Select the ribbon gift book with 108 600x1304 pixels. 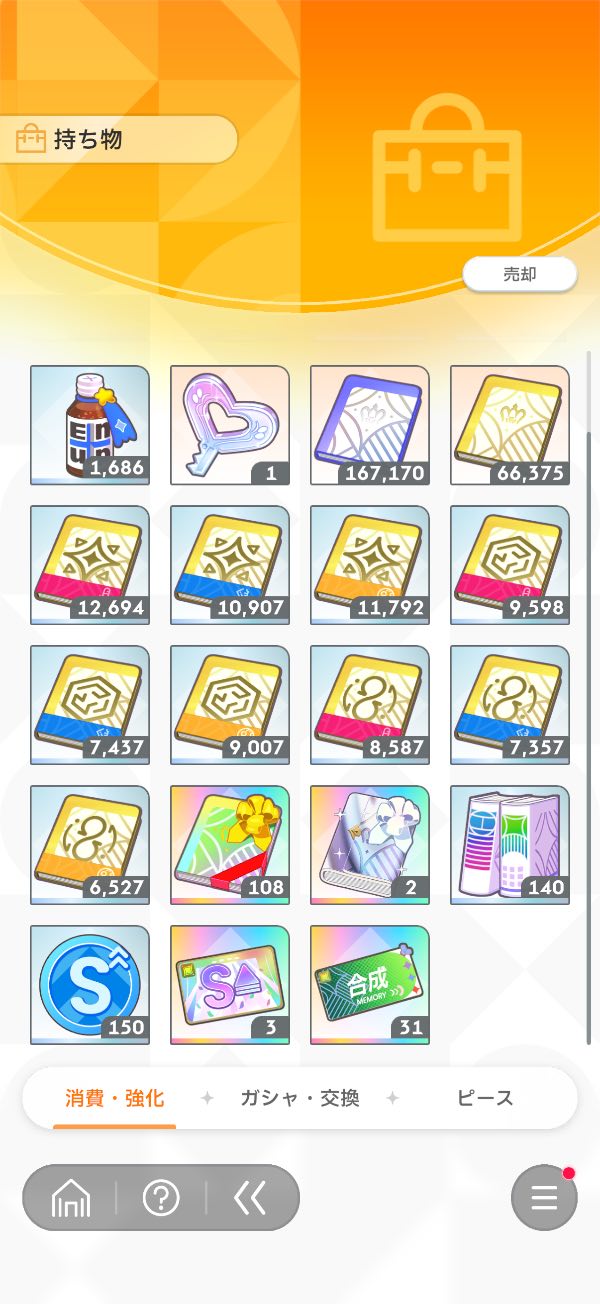click(x=230, y=845)
